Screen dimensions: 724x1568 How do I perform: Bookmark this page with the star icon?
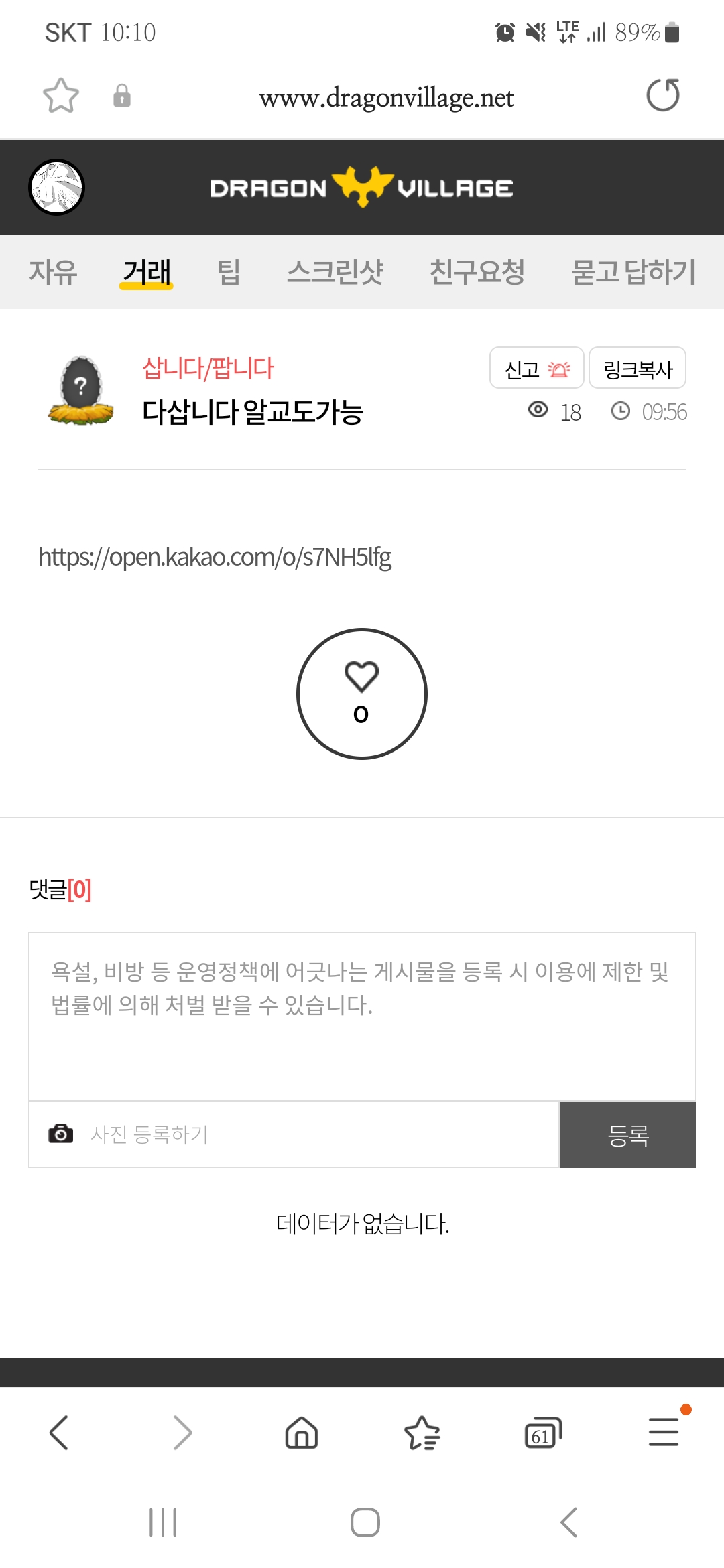pyautogui.click(x=61, y=96)
